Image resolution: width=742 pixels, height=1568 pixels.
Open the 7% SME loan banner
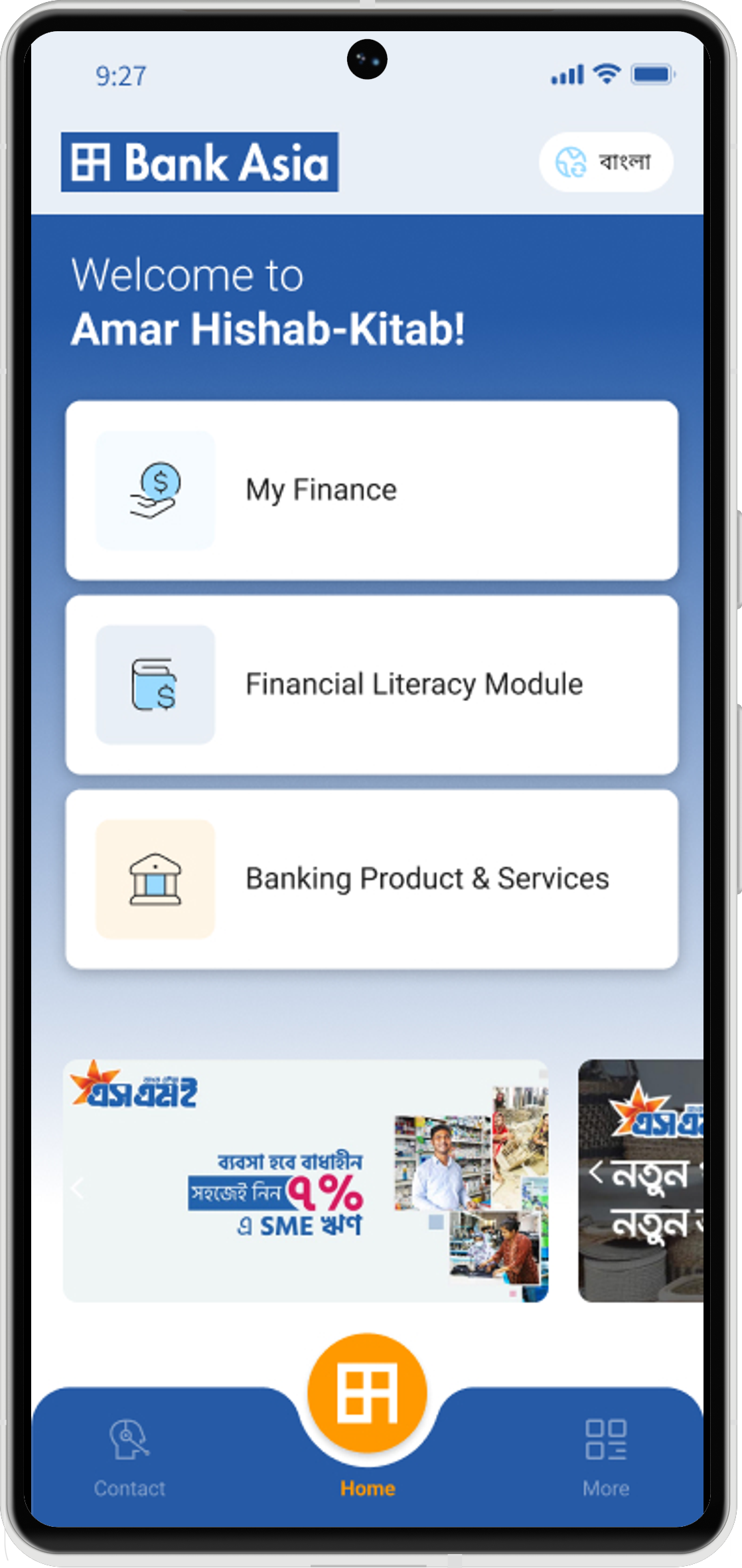coord(305,1180)
